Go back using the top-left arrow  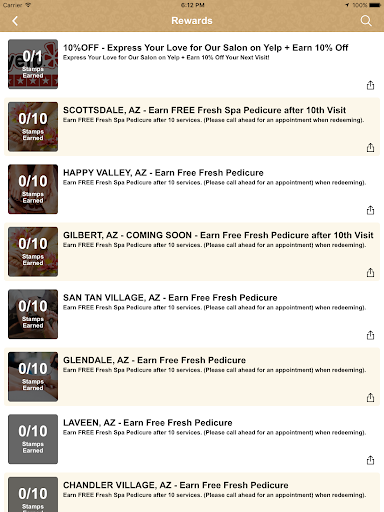pos(15,21)
